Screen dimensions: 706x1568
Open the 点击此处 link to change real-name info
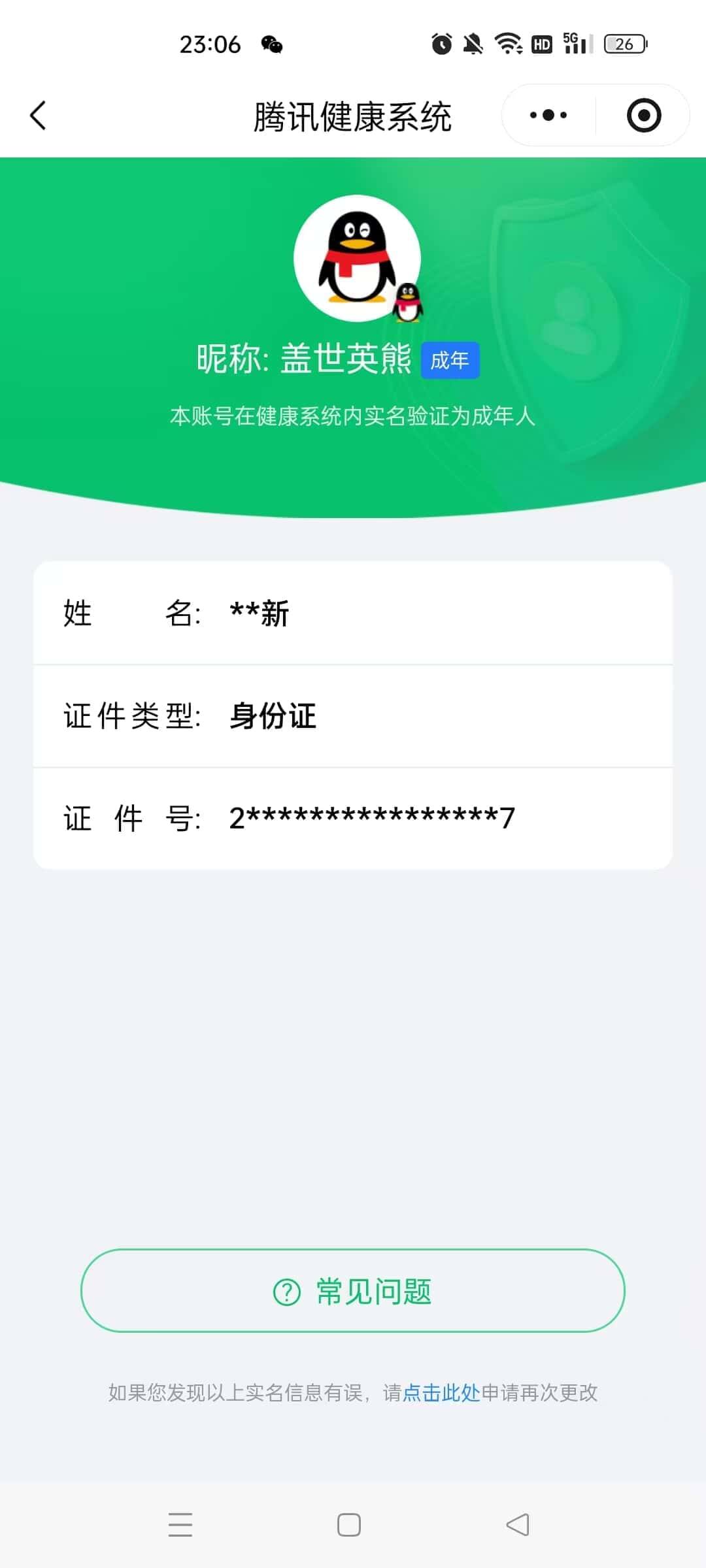click(x=442, y=1392)
